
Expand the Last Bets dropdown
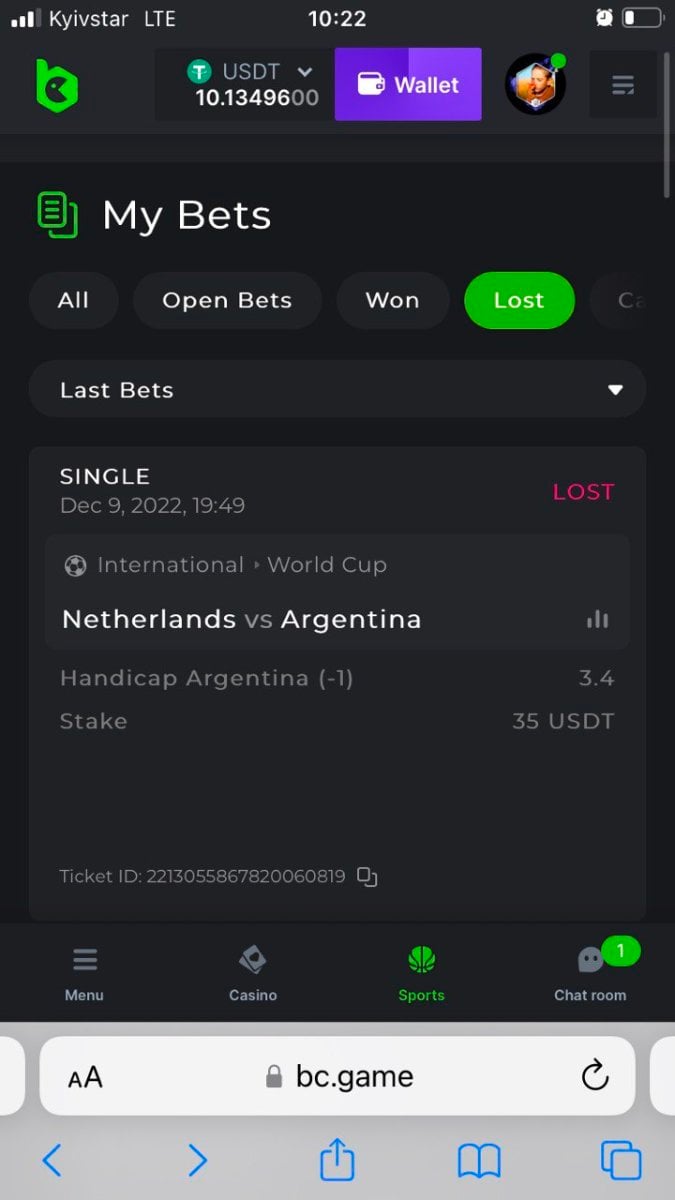tap(337, 390)
